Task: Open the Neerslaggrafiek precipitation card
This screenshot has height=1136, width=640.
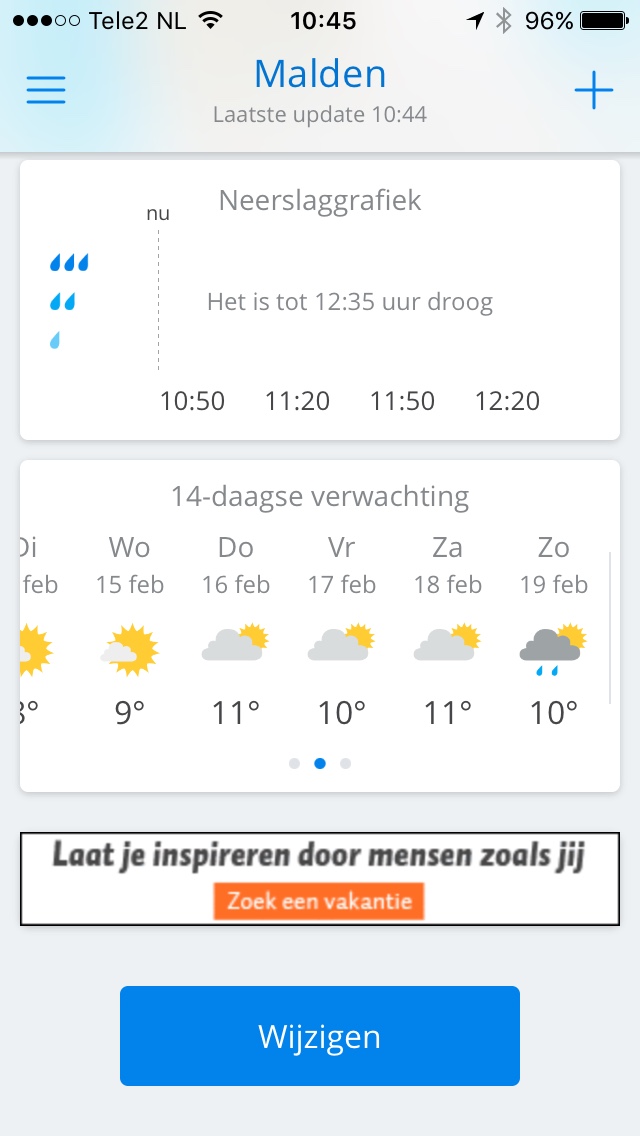Action: [x=320, y=300]
